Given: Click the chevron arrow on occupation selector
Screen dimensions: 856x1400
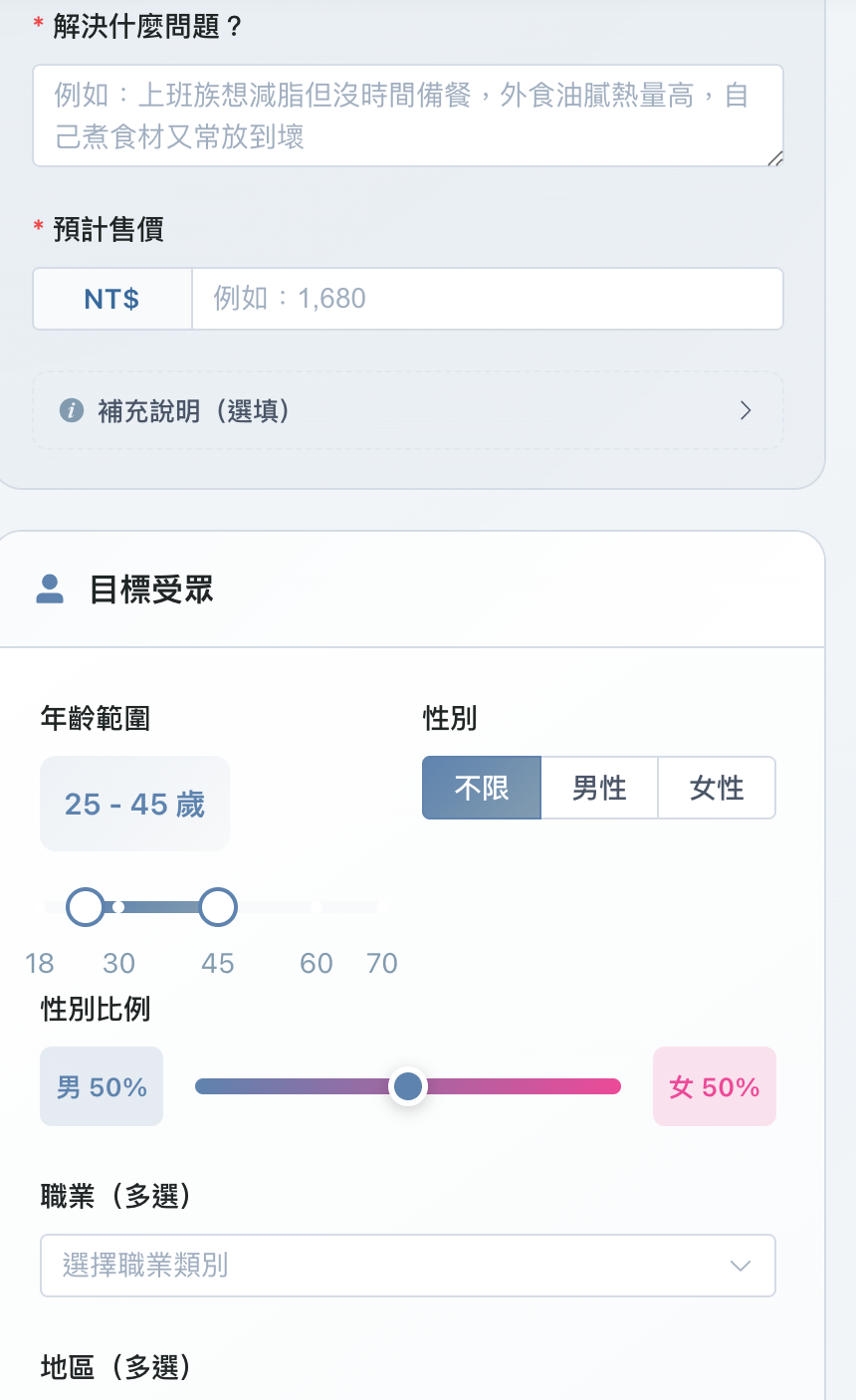Looking at the screenshot, I should pyautogui.click(x=739, y=1266).
